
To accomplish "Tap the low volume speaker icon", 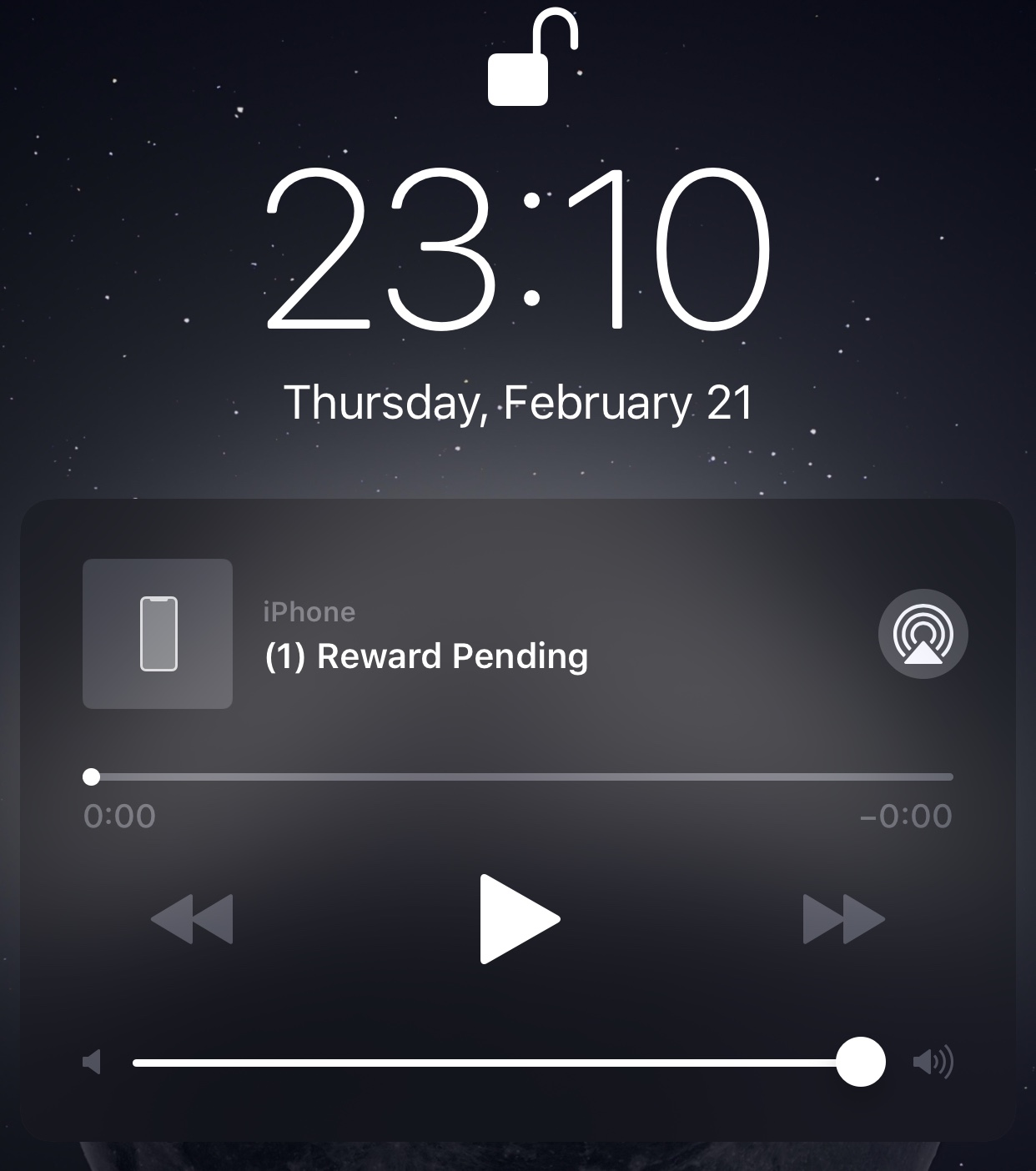I will pos(93,1063).
